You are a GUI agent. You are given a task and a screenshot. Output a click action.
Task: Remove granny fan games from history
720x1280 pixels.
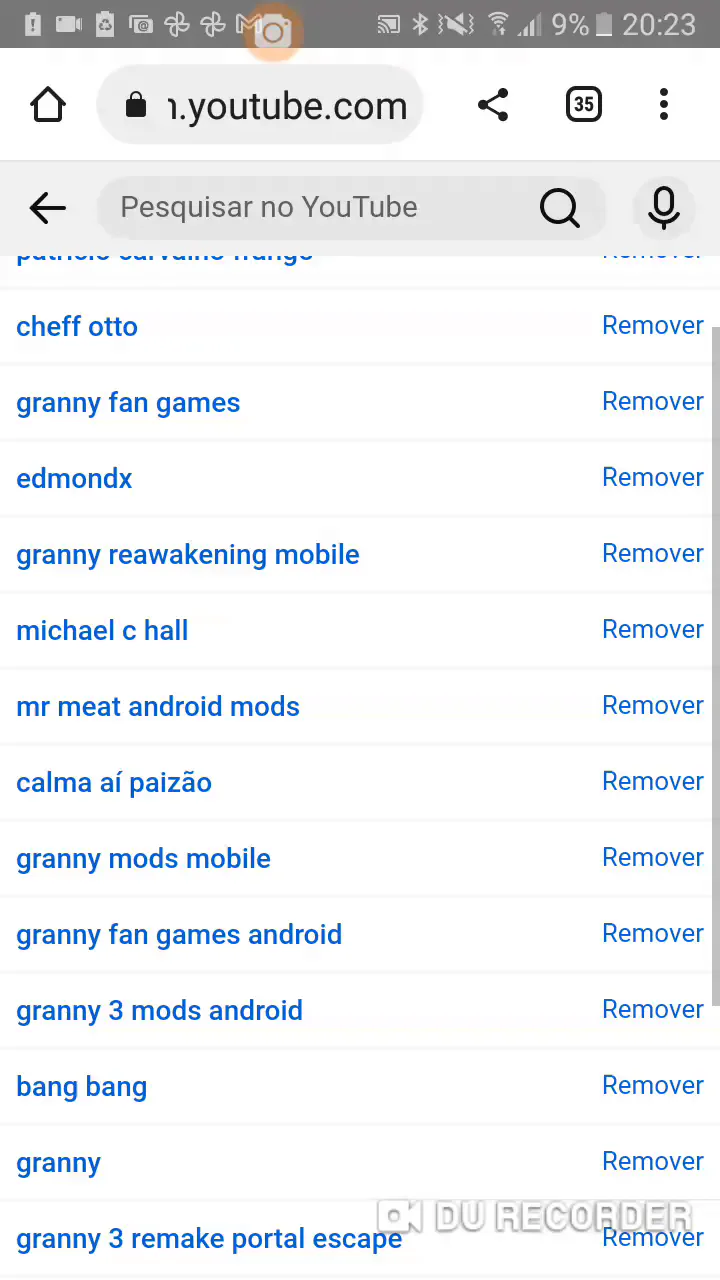coord(653,402)
